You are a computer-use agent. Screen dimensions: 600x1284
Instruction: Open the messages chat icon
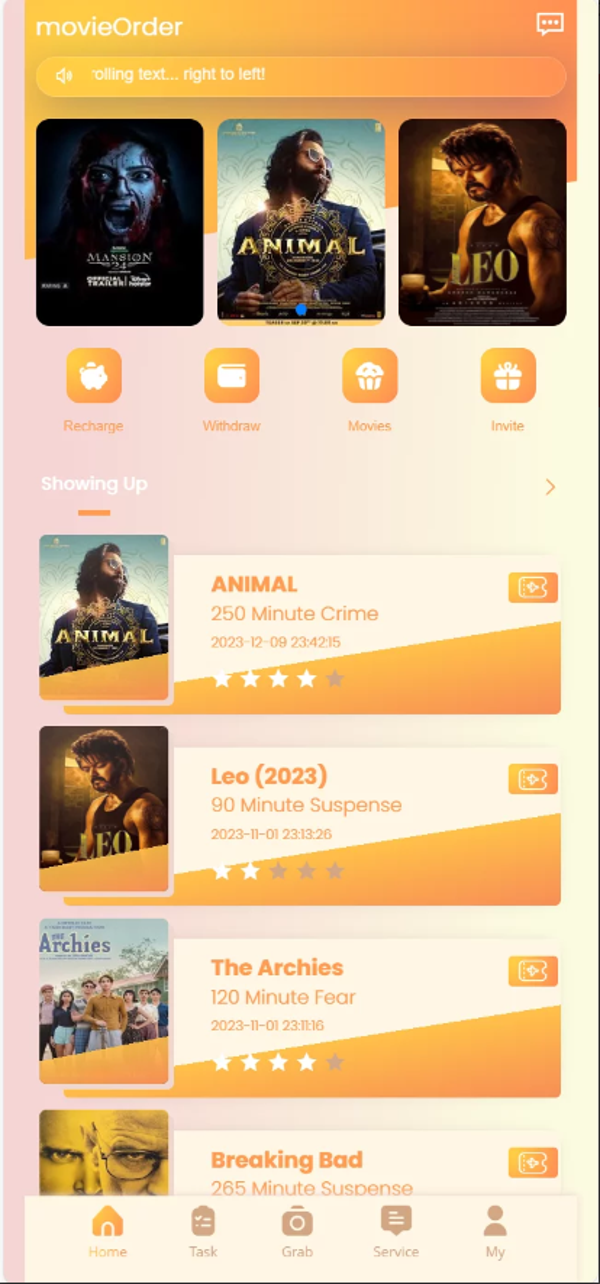click(x=550, y=25)
